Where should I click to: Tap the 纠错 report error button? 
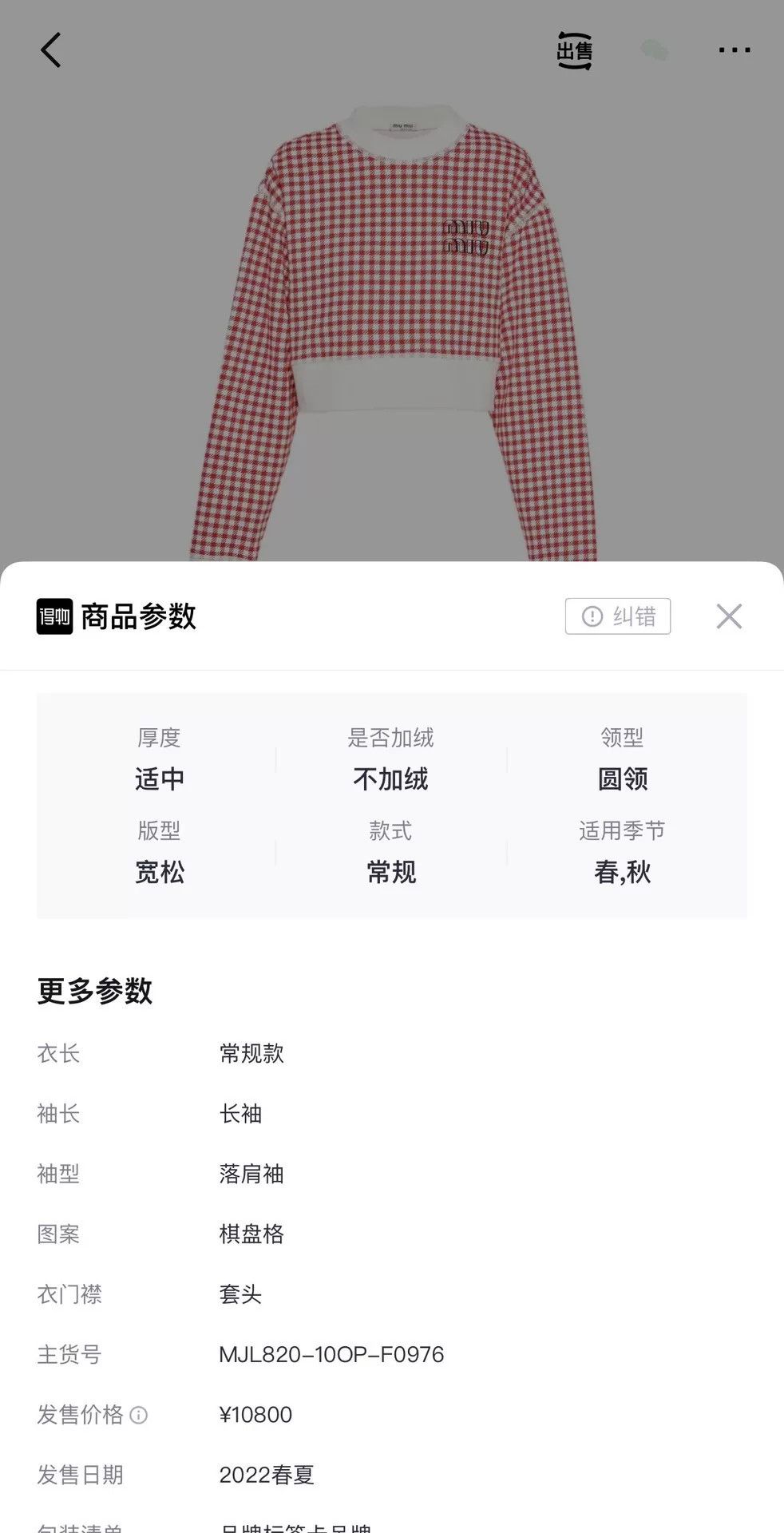(x=618, y=616)
